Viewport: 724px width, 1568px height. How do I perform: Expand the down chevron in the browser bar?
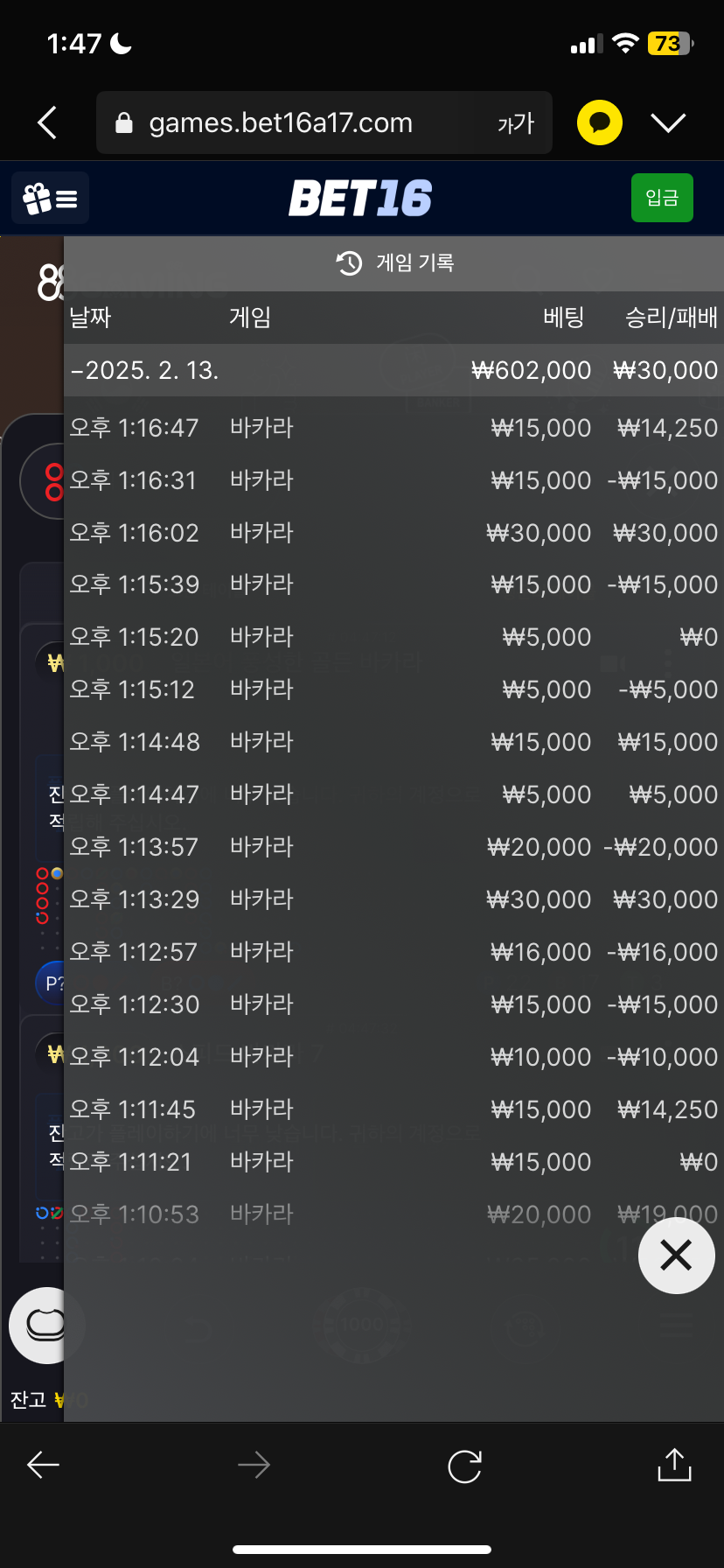point(668,122)
